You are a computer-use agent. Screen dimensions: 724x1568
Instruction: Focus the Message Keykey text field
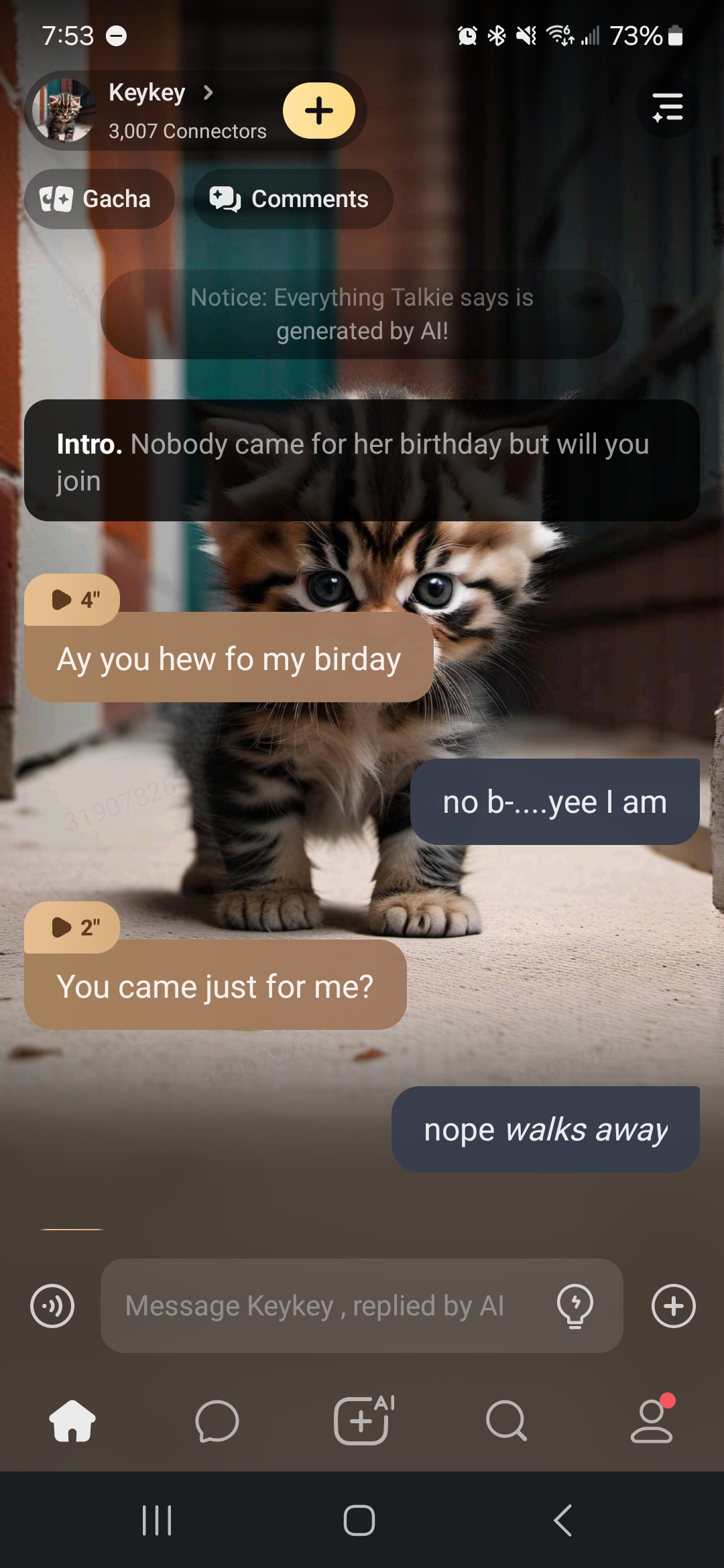coord(322,1305)
